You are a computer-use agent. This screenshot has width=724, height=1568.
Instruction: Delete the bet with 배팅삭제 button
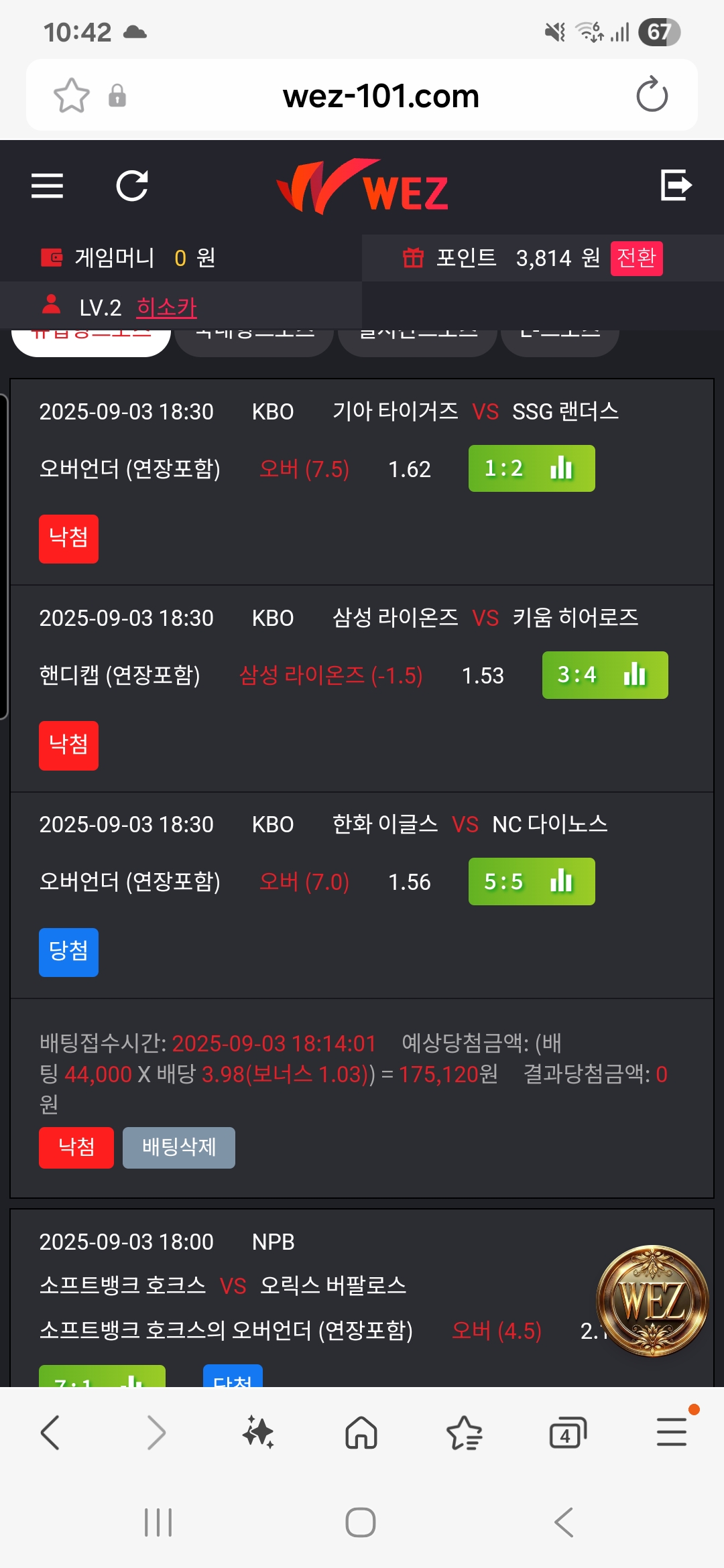[178, 1147]
